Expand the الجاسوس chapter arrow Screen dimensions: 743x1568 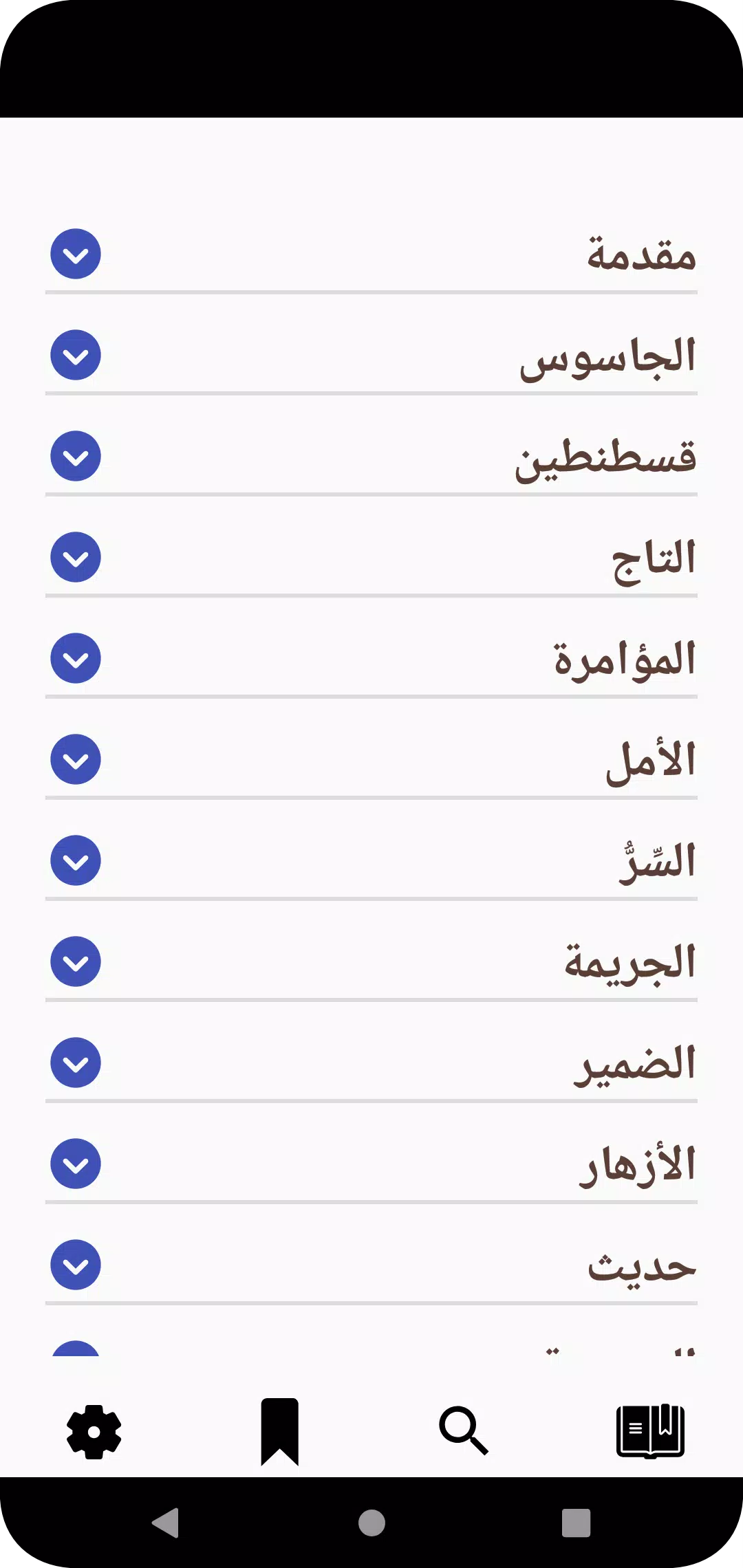click(x=76, y=355)
